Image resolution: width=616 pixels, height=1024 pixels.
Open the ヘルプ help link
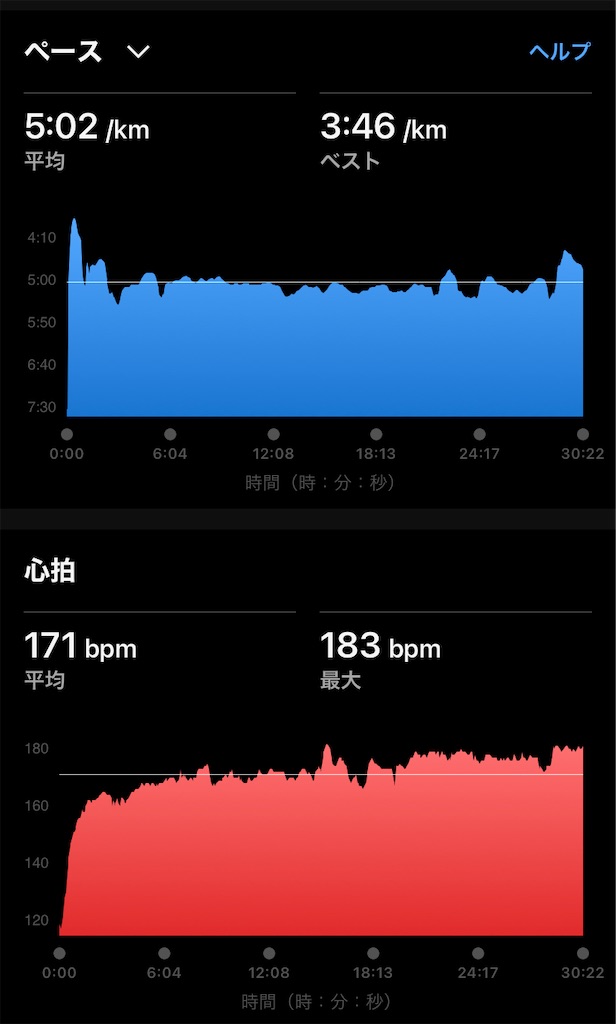point(559,52)
